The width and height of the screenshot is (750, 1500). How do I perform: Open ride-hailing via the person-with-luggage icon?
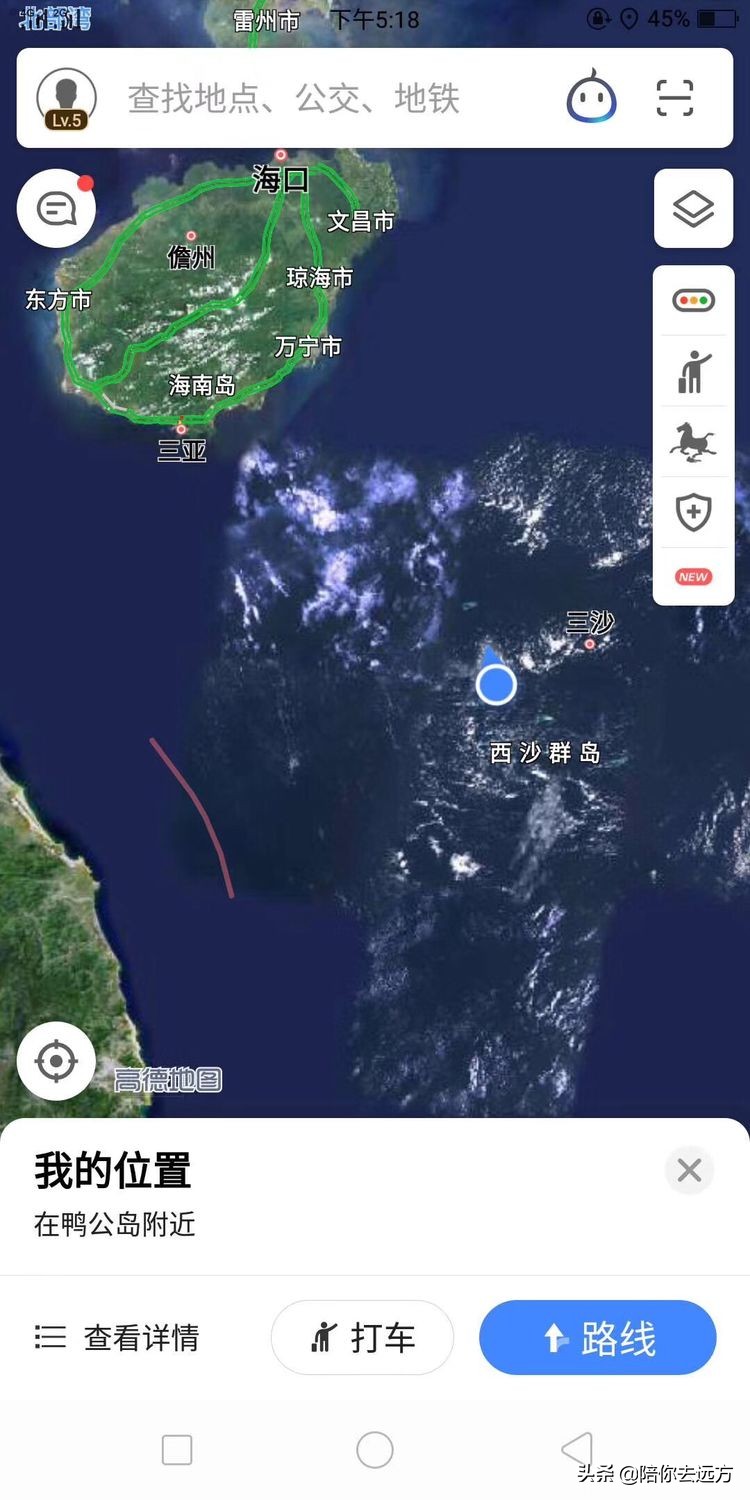click(x=693, y=371)
